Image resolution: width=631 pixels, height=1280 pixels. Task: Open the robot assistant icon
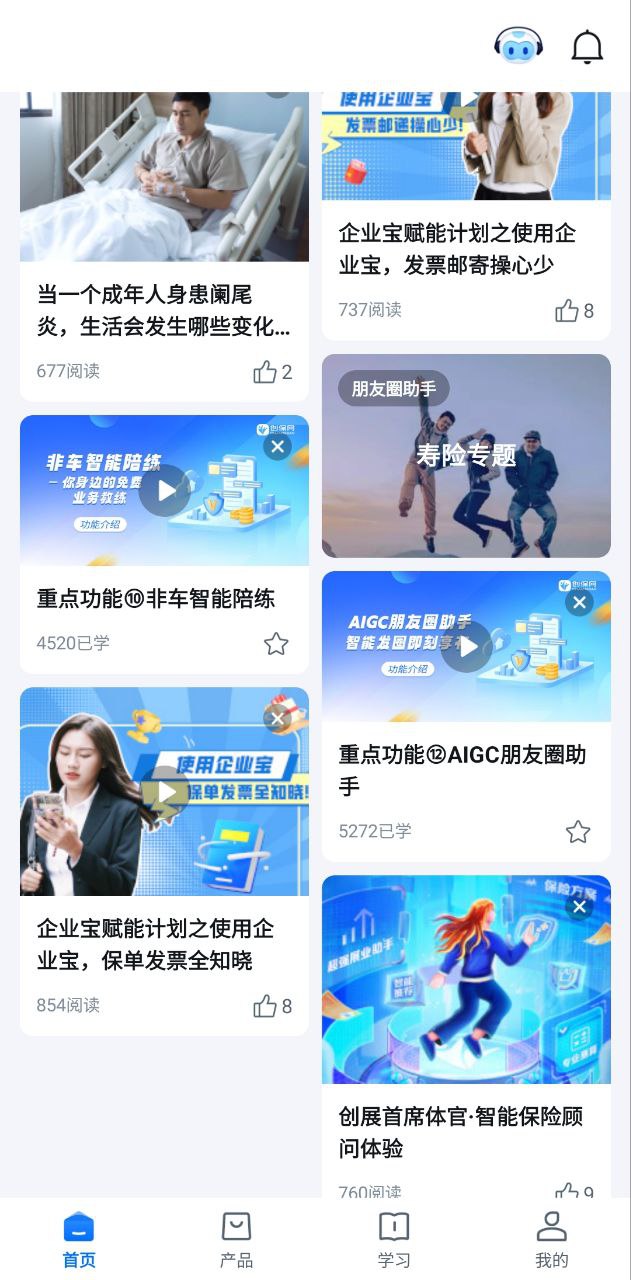[518, 46]
